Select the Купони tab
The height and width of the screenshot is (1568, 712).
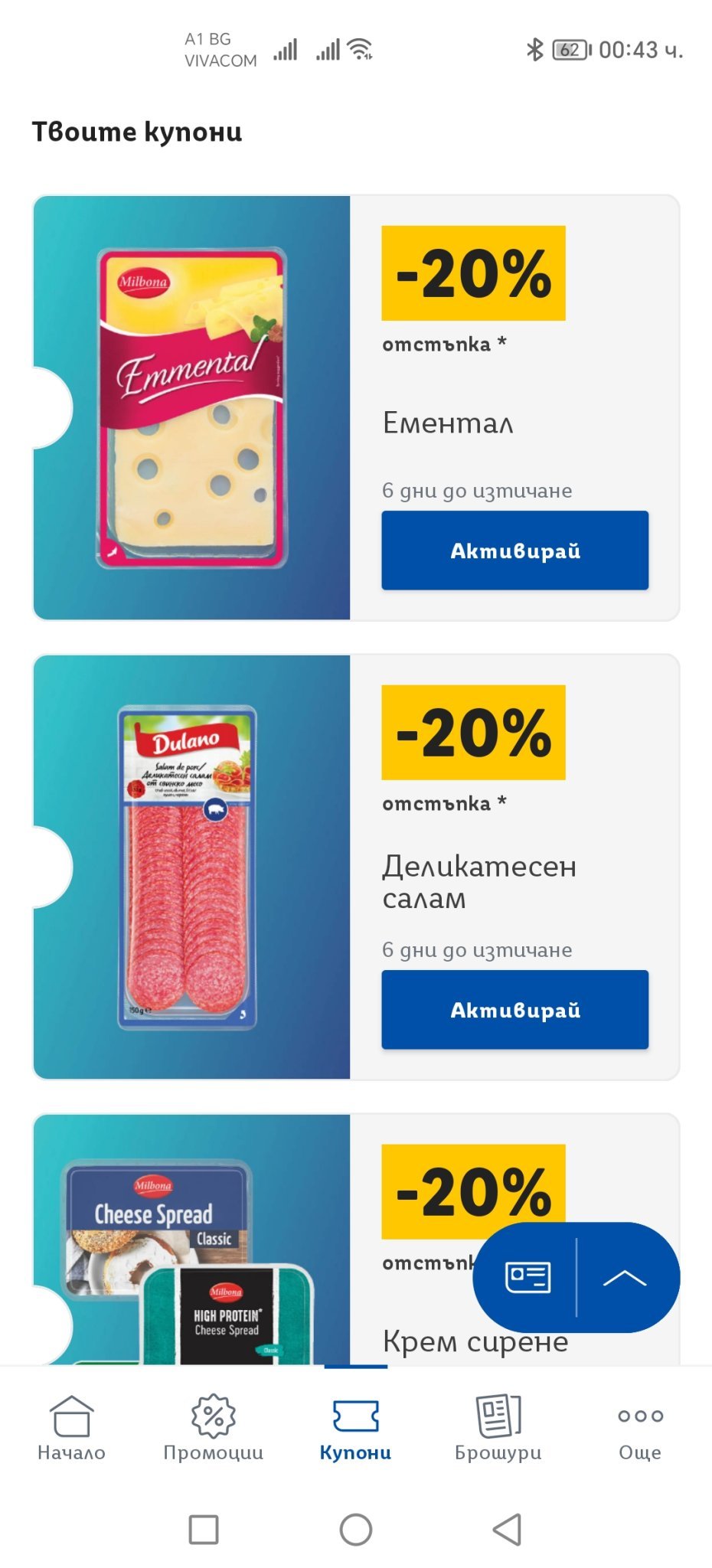pos(355,1429)
